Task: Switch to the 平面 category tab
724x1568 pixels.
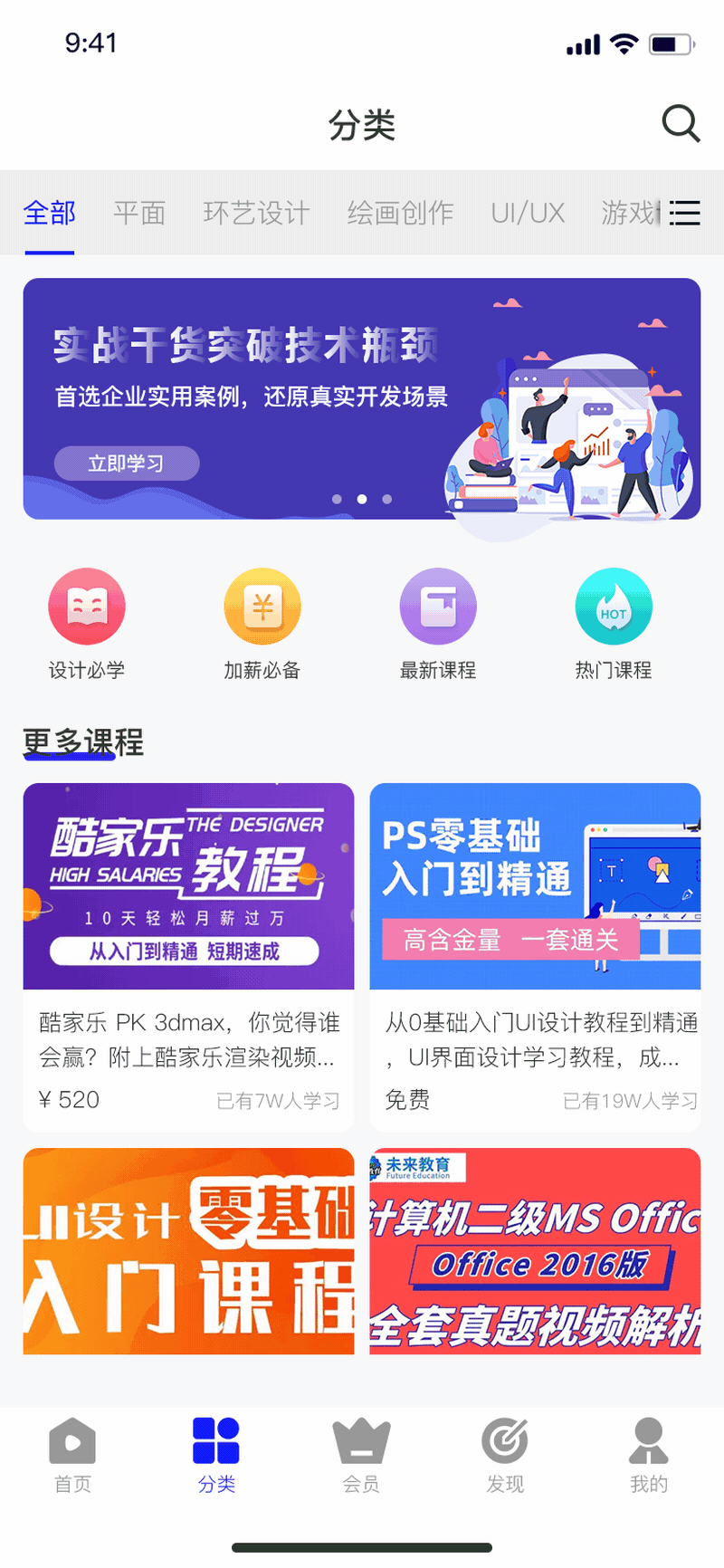Action: 139,214
